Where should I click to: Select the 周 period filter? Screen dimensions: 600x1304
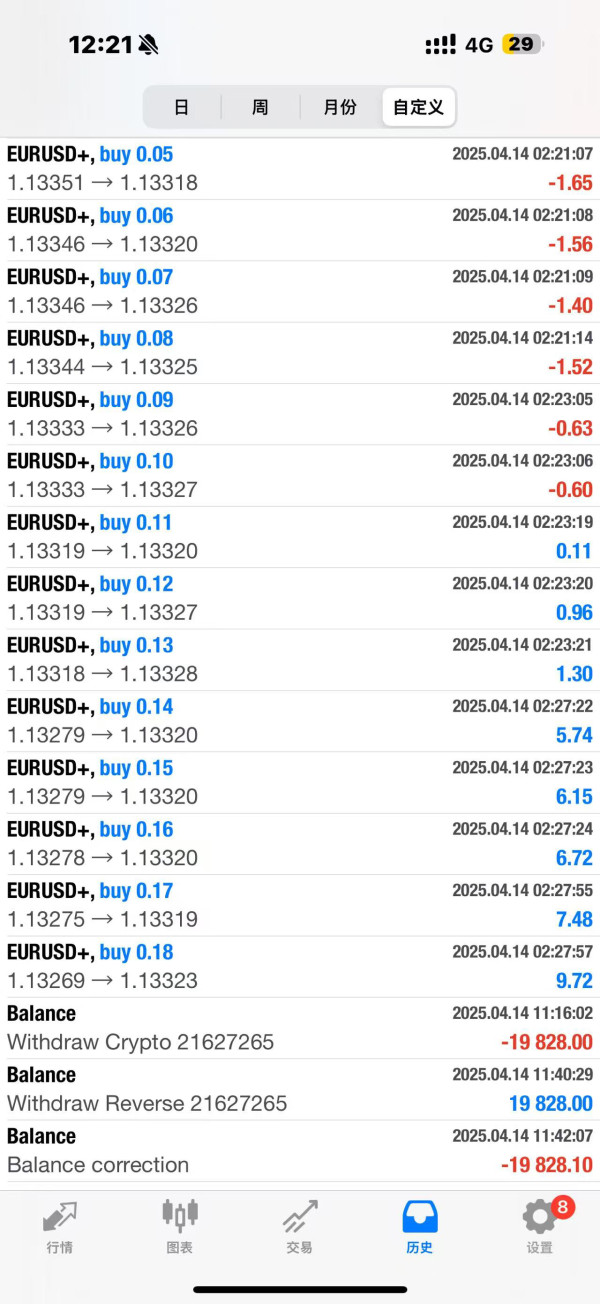click(x=260, y=107)
